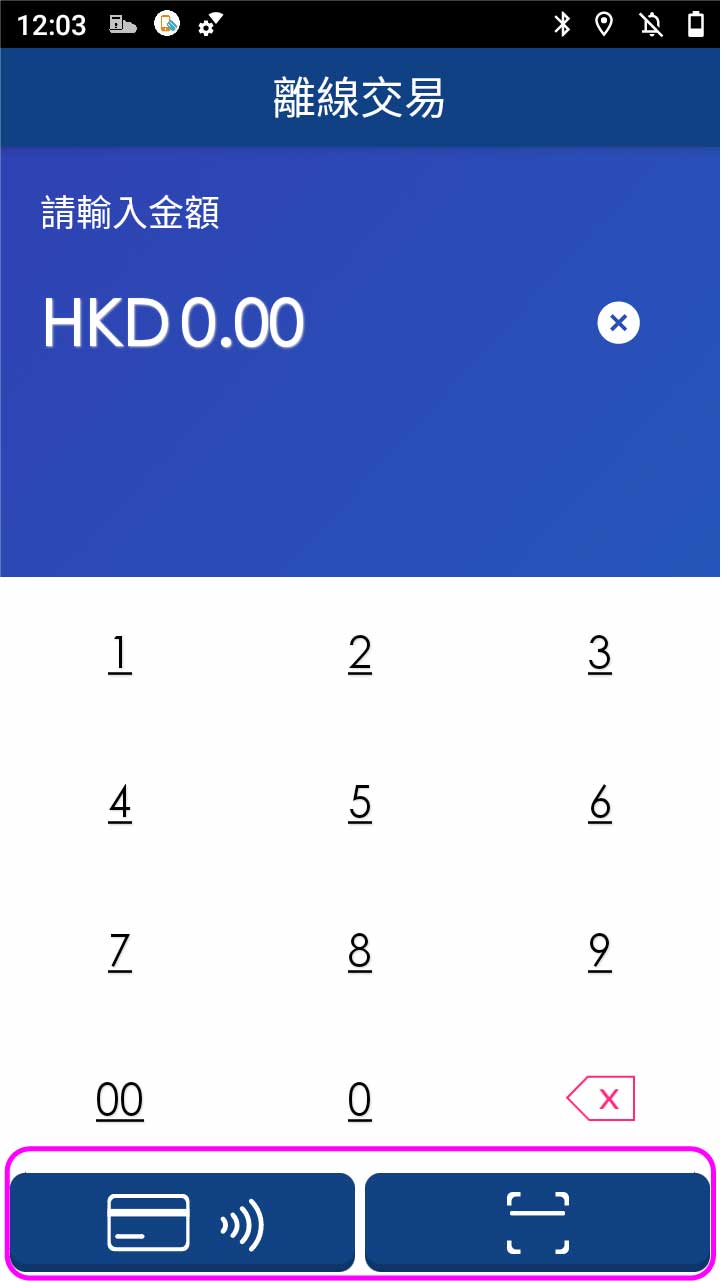
Task: Enter digit 7 on the keypad
Action: (x=120, y=952)
